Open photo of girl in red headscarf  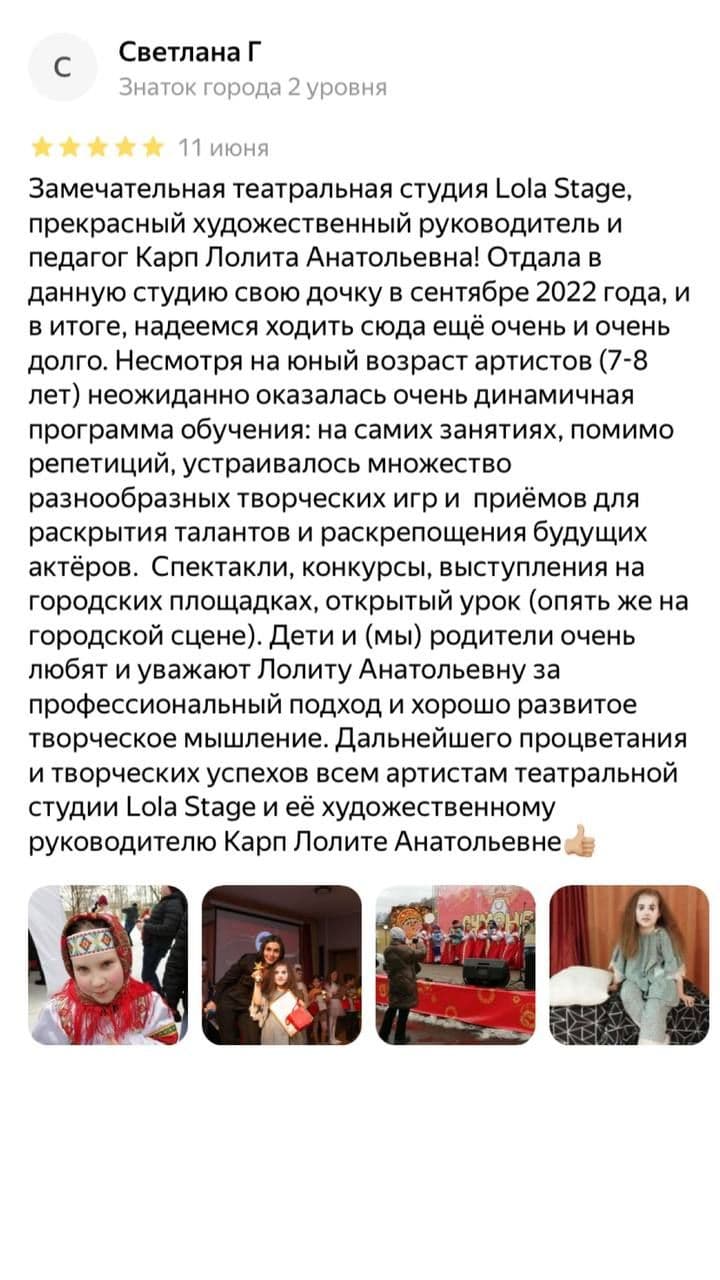(x=107, y=965)
